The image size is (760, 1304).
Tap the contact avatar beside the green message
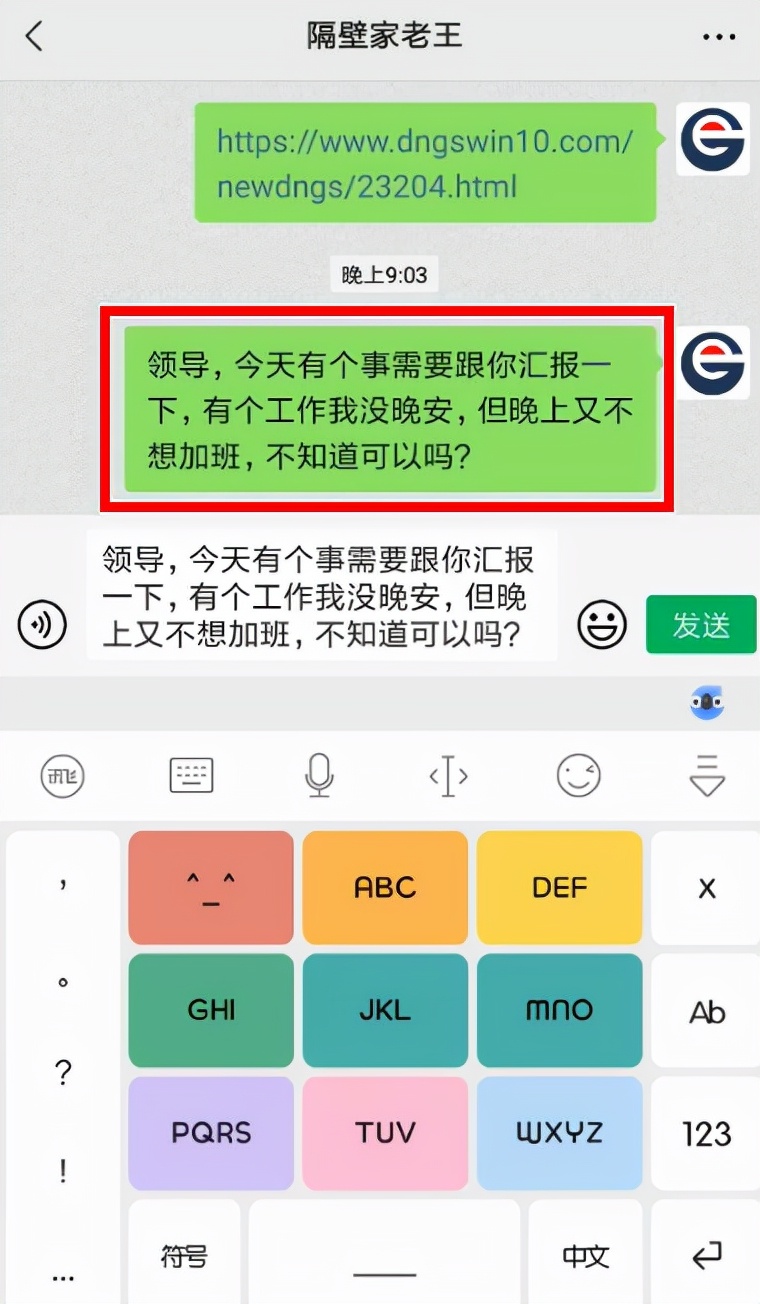pos(712,363)
